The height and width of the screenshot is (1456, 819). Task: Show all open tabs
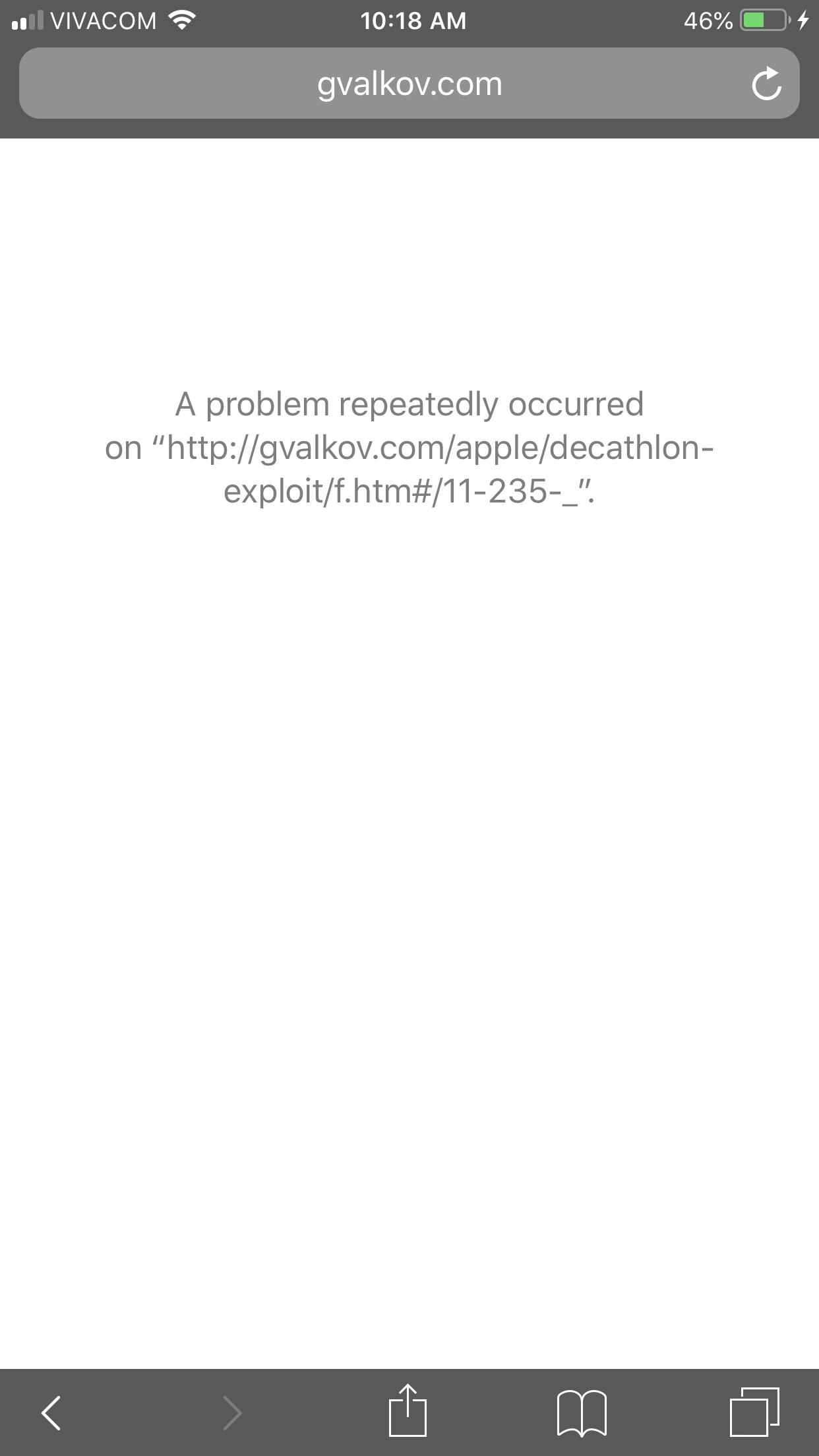coord(754,1411)
